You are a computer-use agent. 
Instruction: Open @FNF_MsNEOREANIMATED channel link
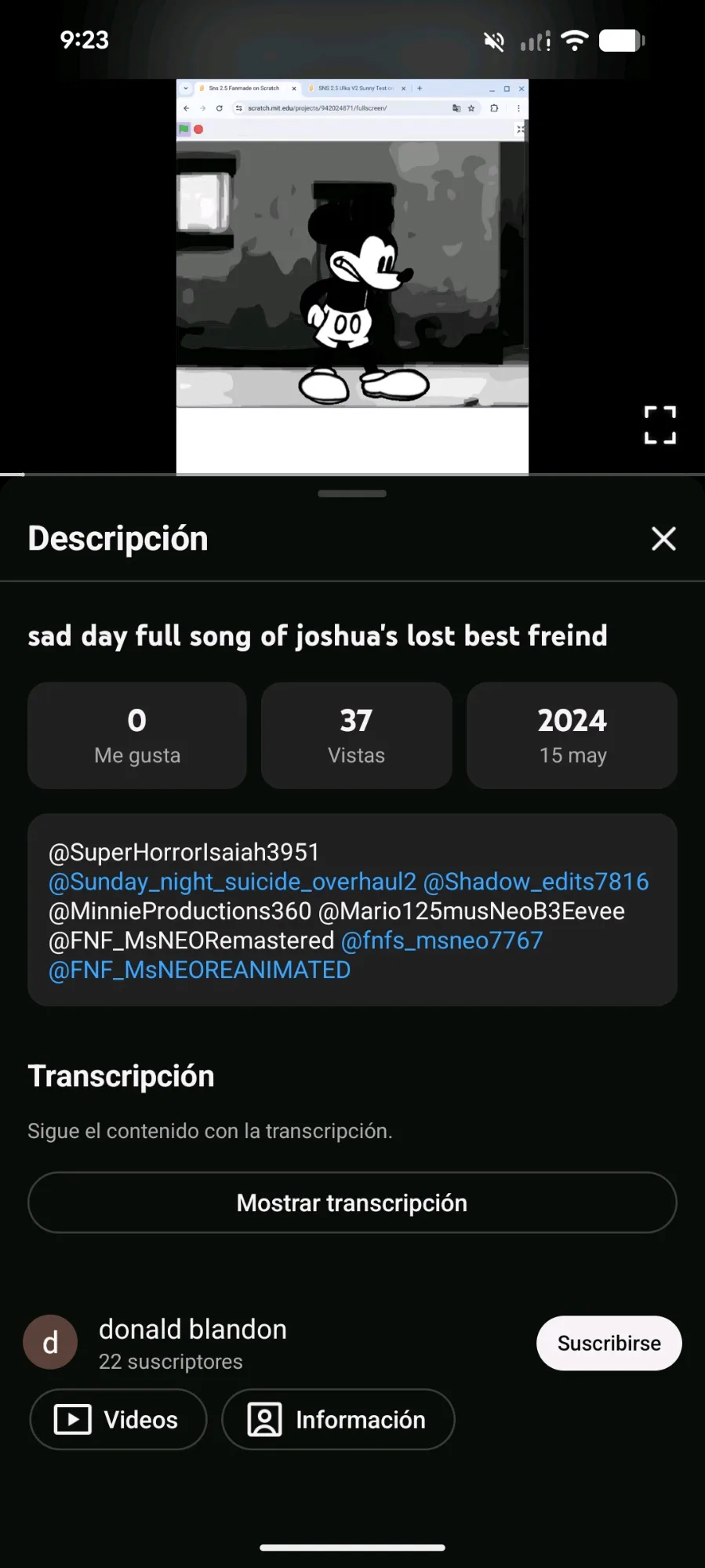199,970
